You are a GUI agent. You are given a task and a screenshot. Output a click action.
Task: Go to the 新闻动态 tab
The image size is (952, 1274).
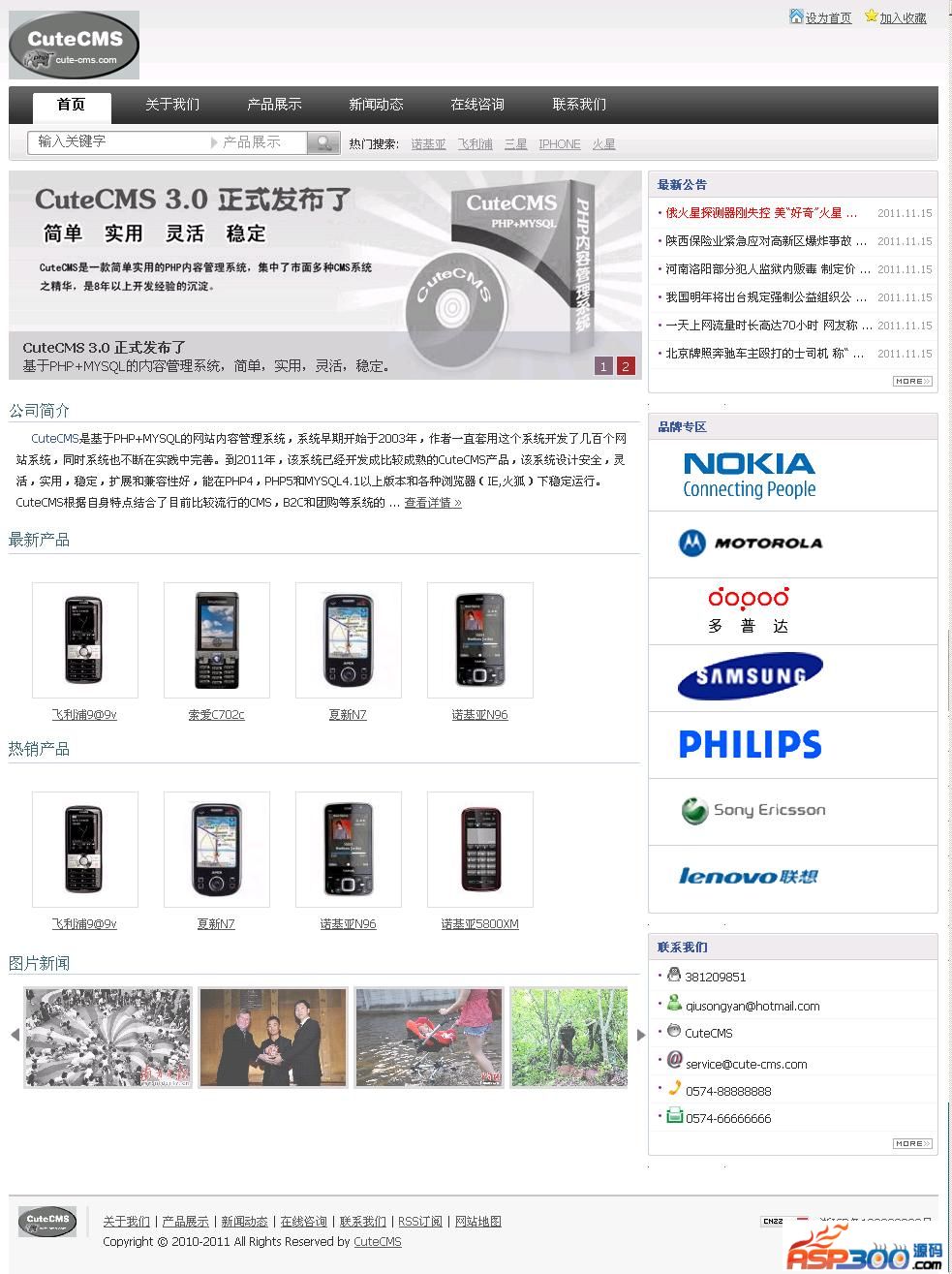(x=376, y=105)
